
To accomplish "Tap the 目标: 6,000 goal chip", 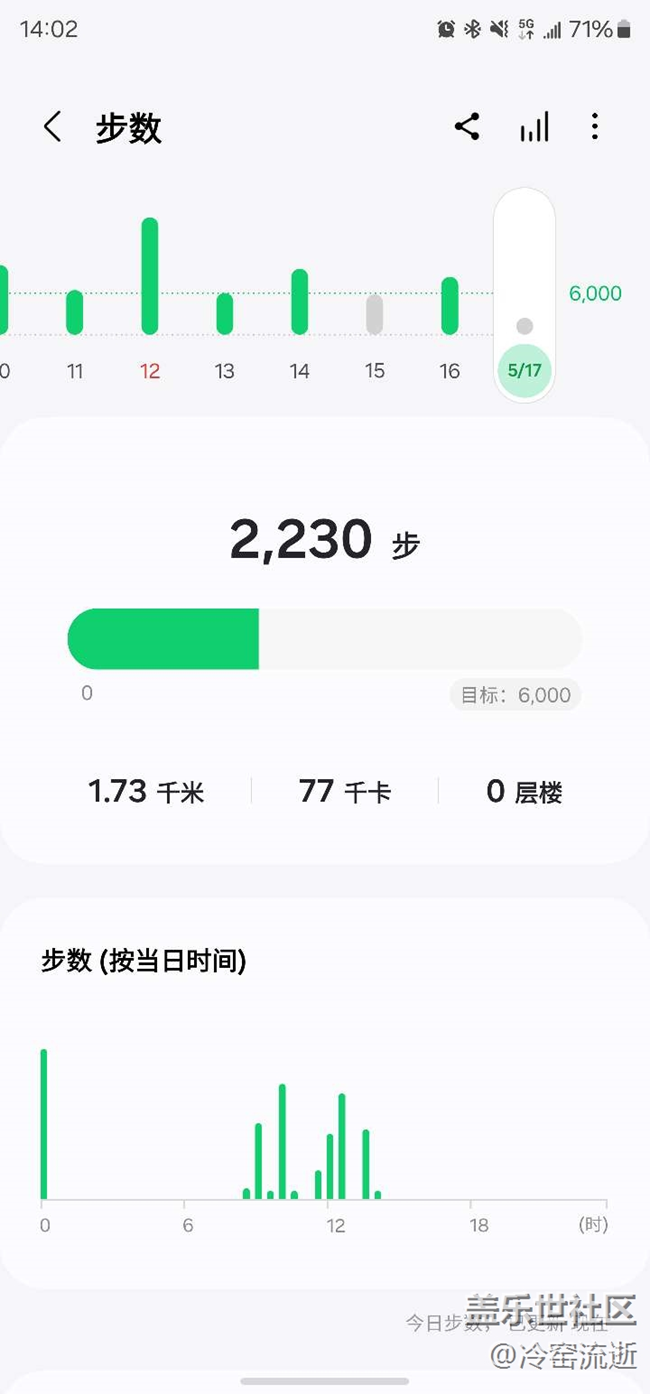I will click(515, 695).
